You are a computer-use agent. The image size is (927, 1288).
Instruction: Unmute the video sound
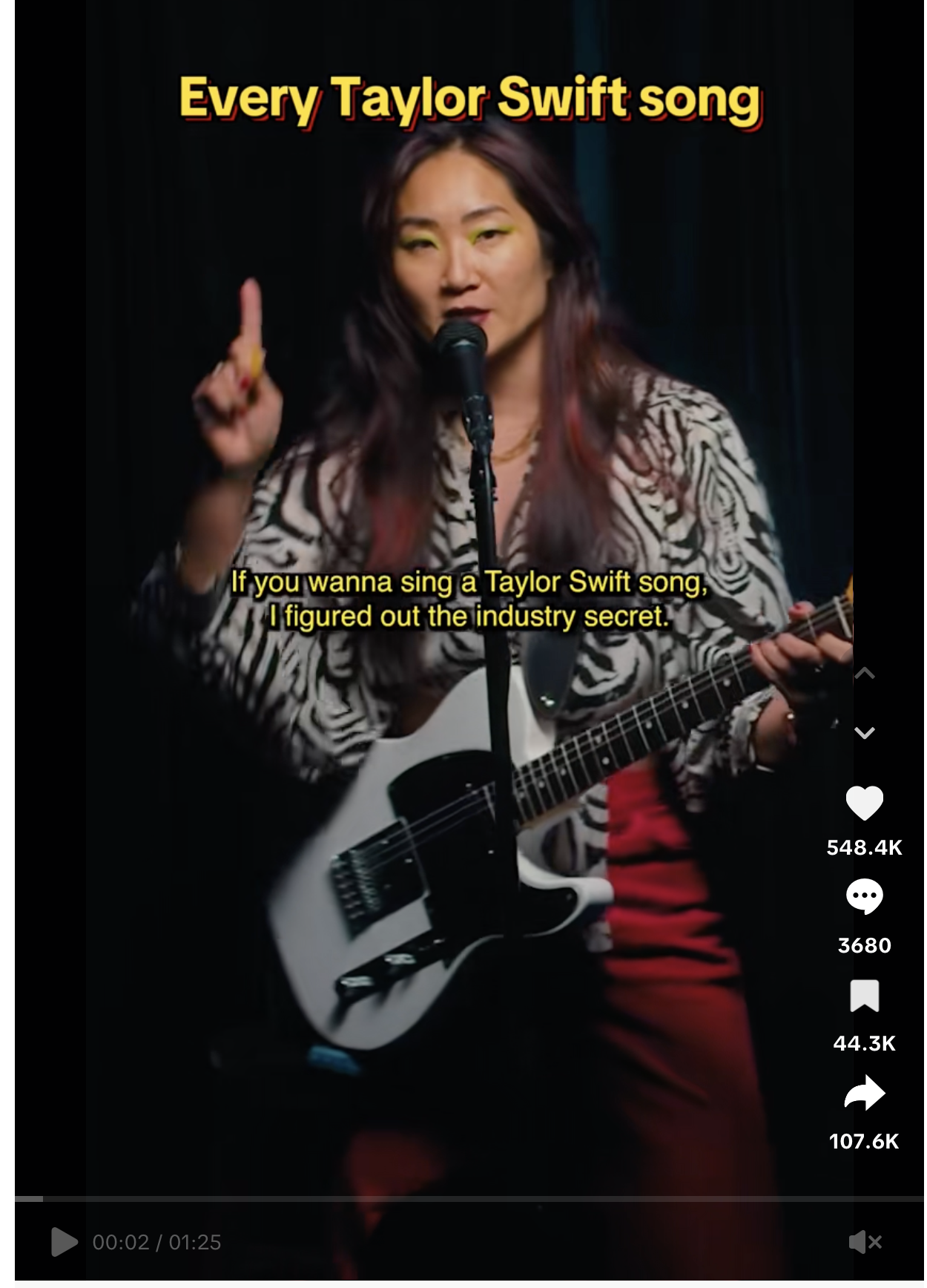865,1242
